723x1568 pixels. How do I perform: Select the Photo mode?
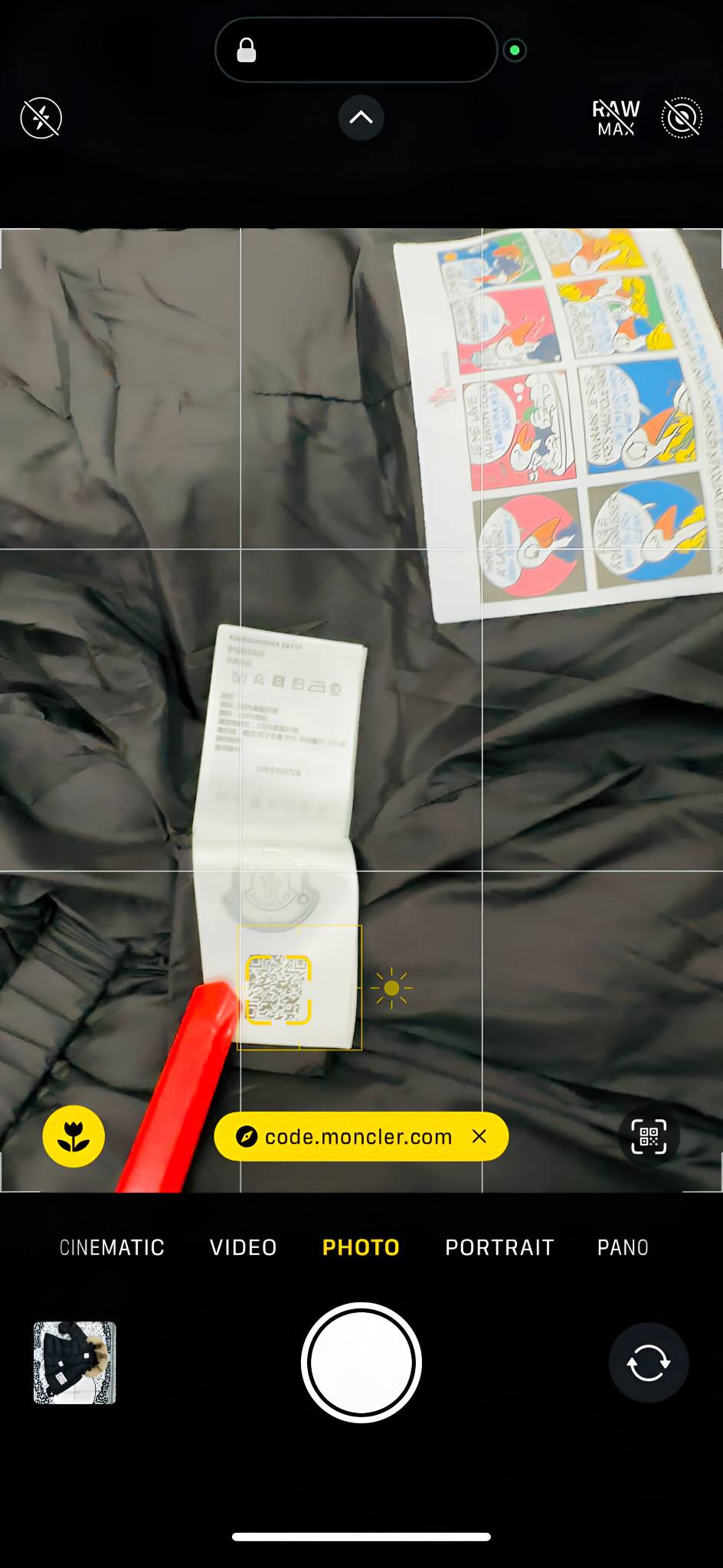(x=361, y=1247)
